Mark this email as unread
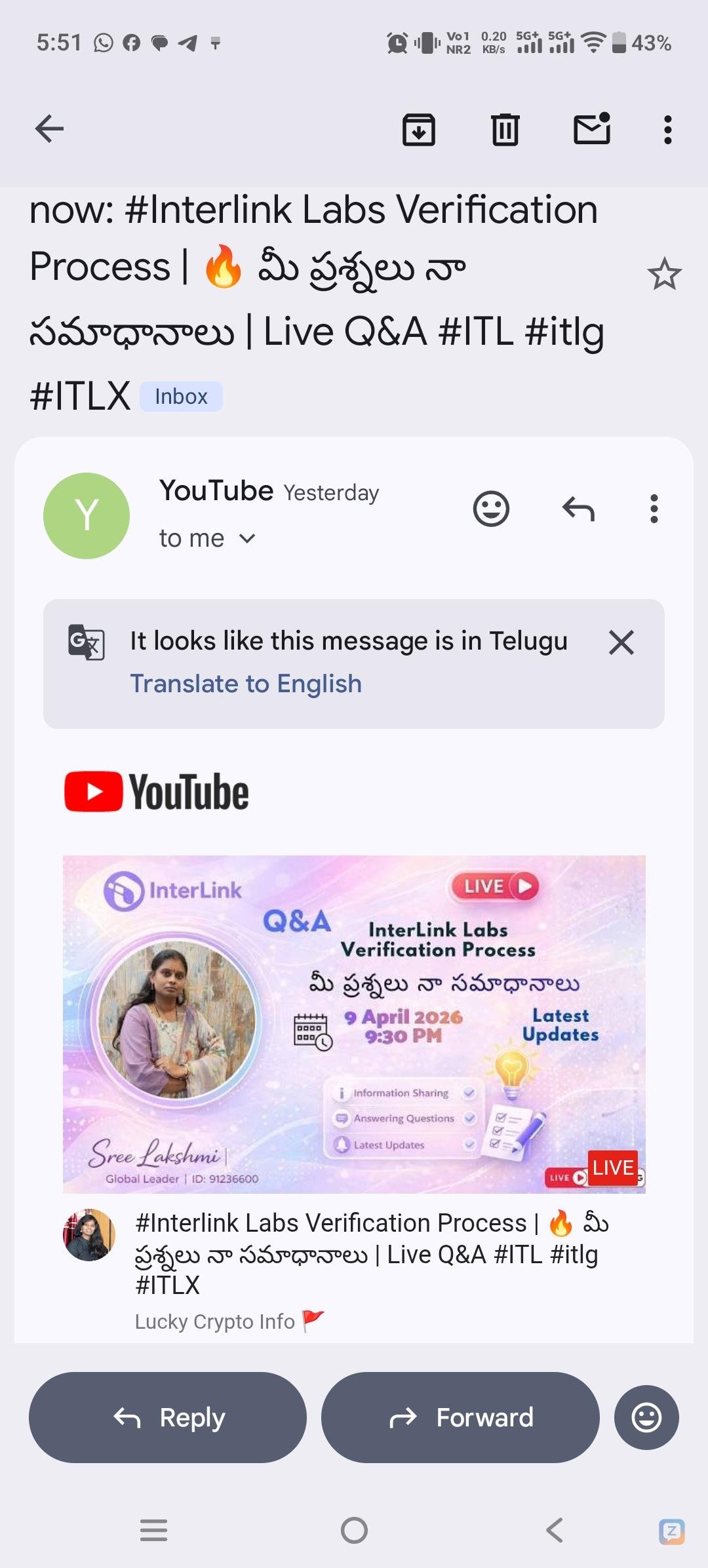This screenshot has height=1568, width=708. [592, 128]
